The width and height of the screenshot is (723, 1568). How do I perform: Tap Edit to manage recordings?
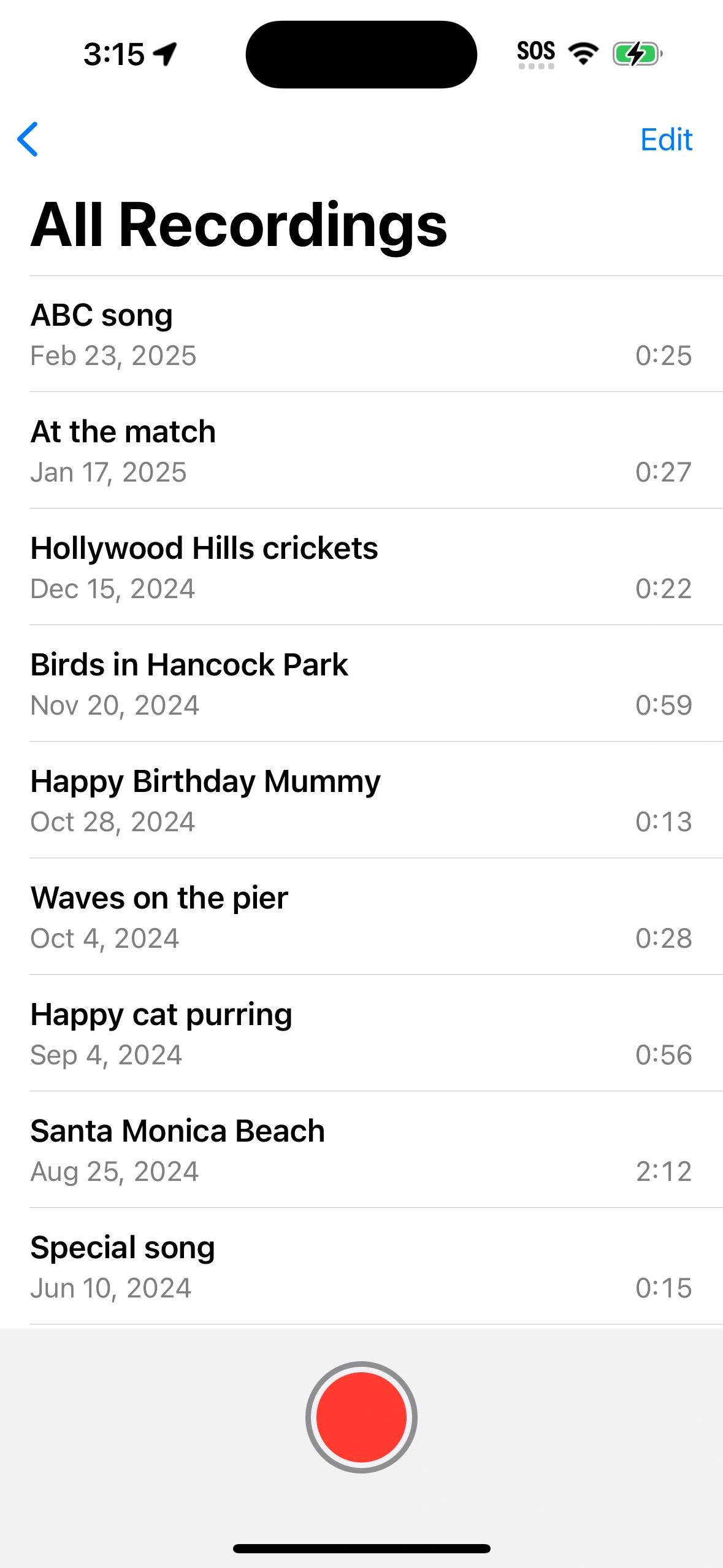(x=666, y=140)
